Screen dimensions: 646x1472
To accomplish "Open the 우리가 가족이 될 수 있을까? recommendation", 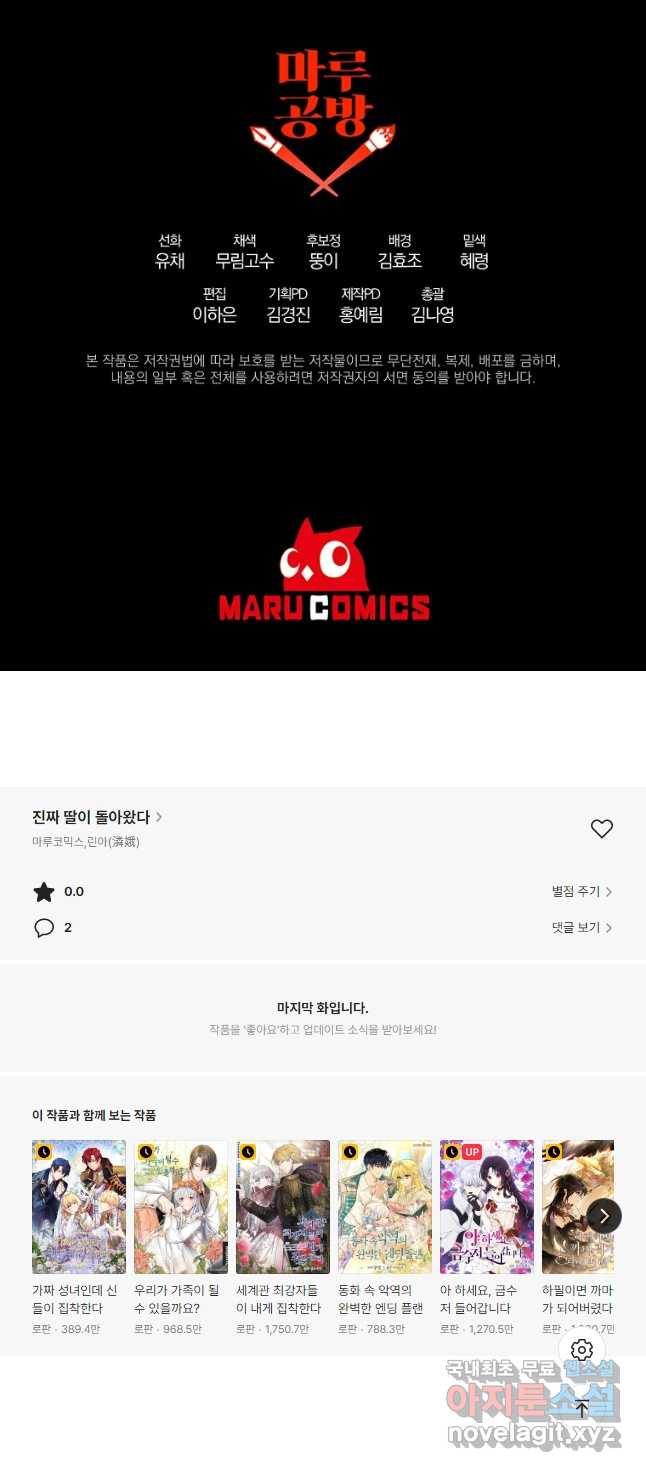I will [x=181, y=1207].
